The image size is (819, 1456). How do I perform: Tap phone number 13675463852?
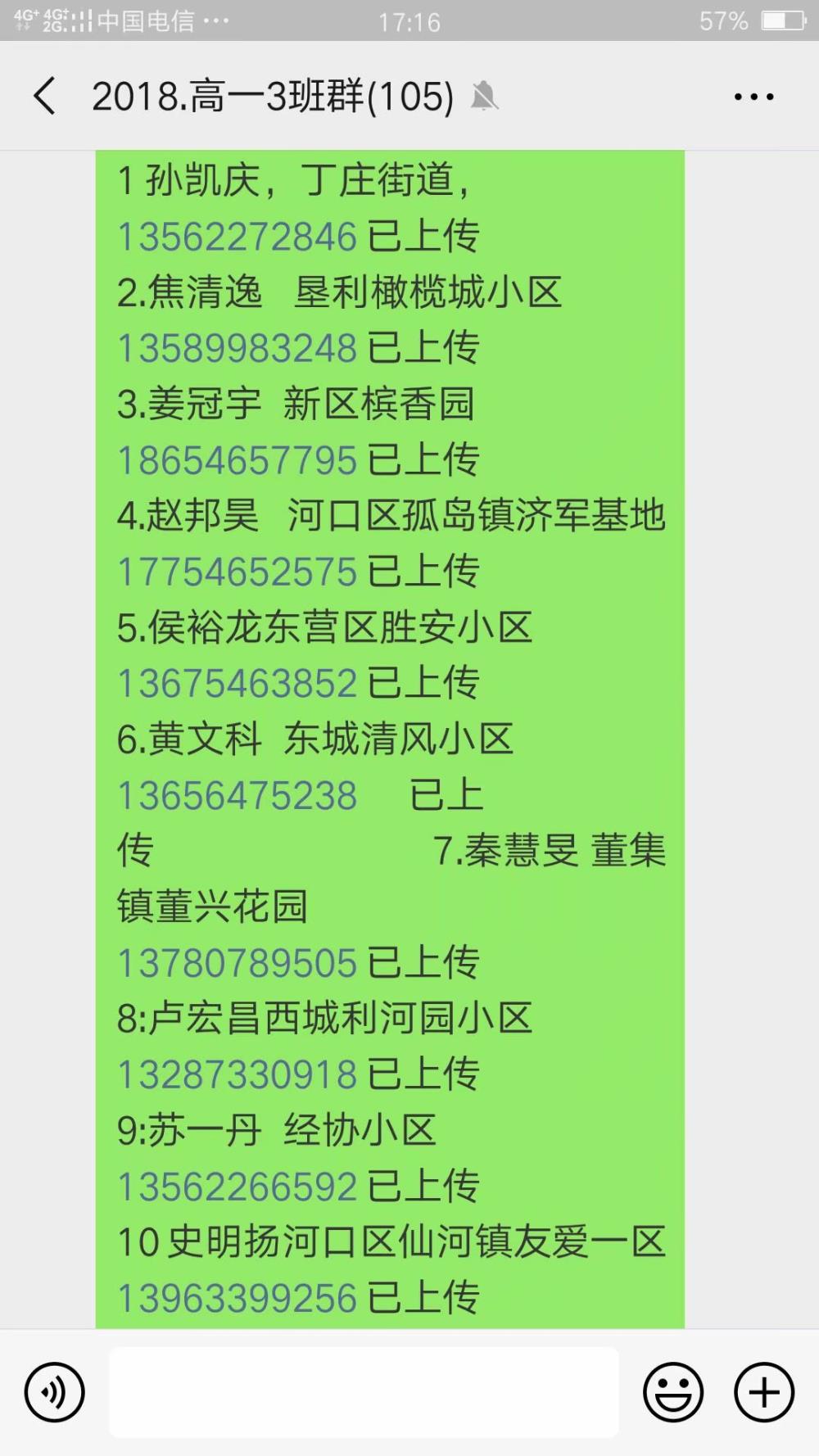(238, 683)
